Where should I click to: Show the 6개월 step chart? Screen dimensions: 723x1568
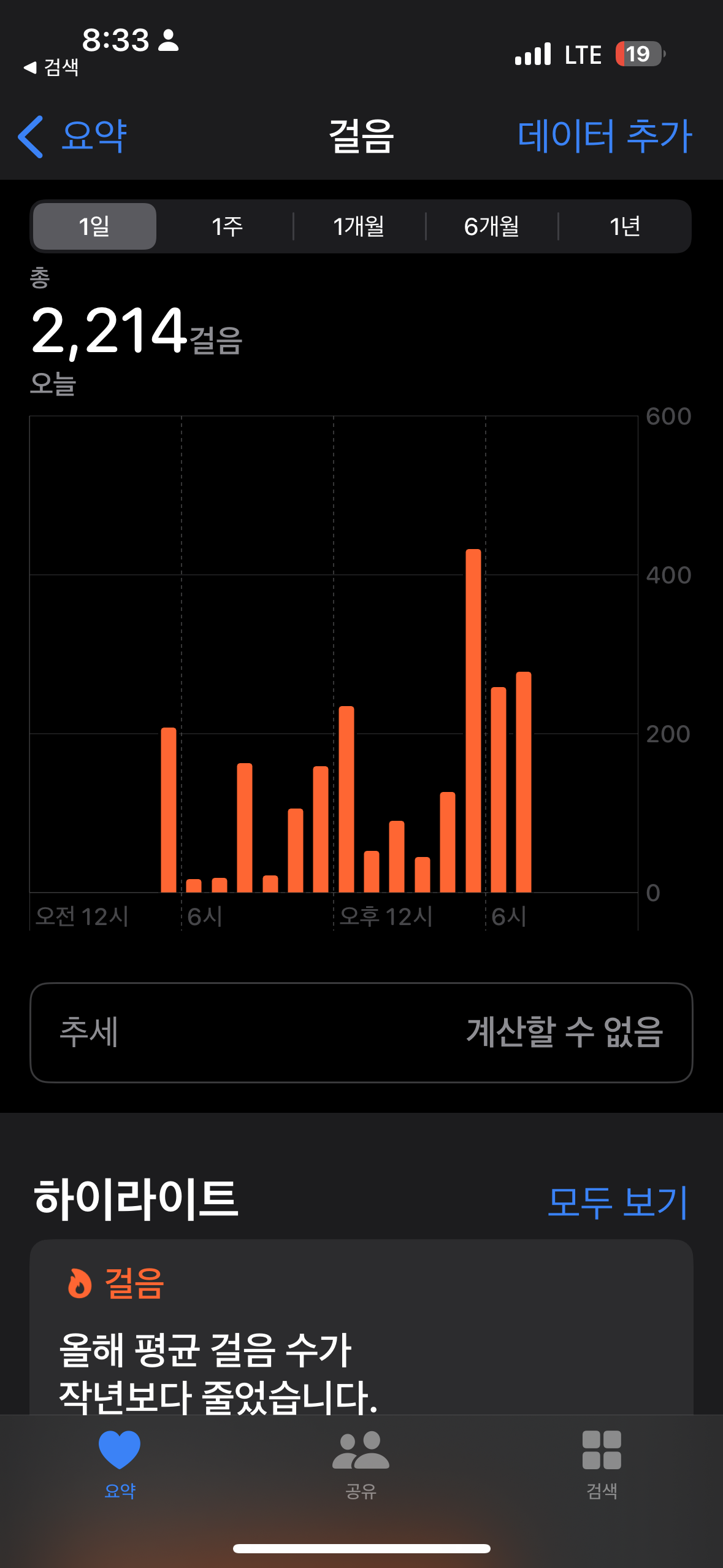pos(492,226)
